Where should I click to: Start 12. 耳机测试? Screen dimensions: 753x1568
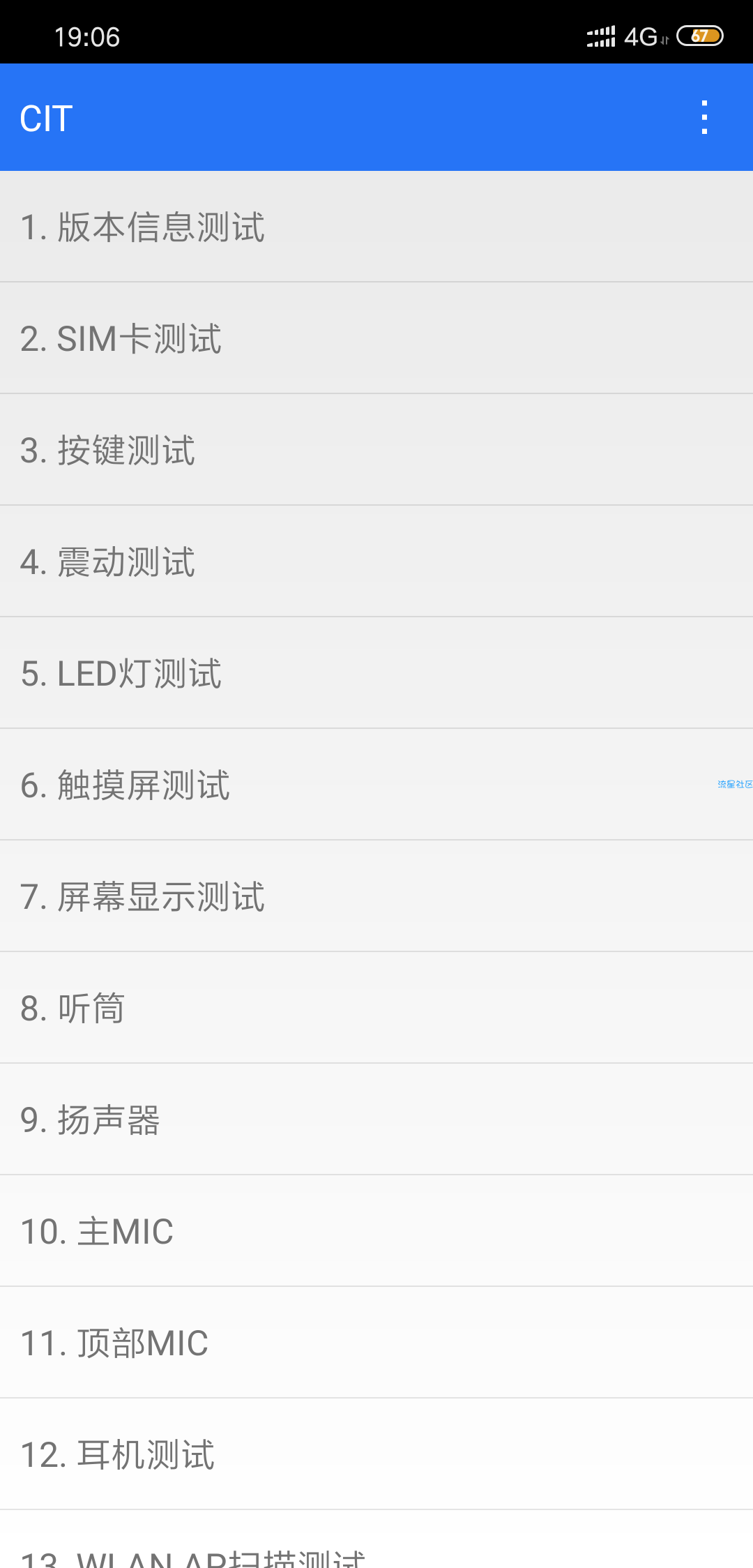tap(376, 1454)
